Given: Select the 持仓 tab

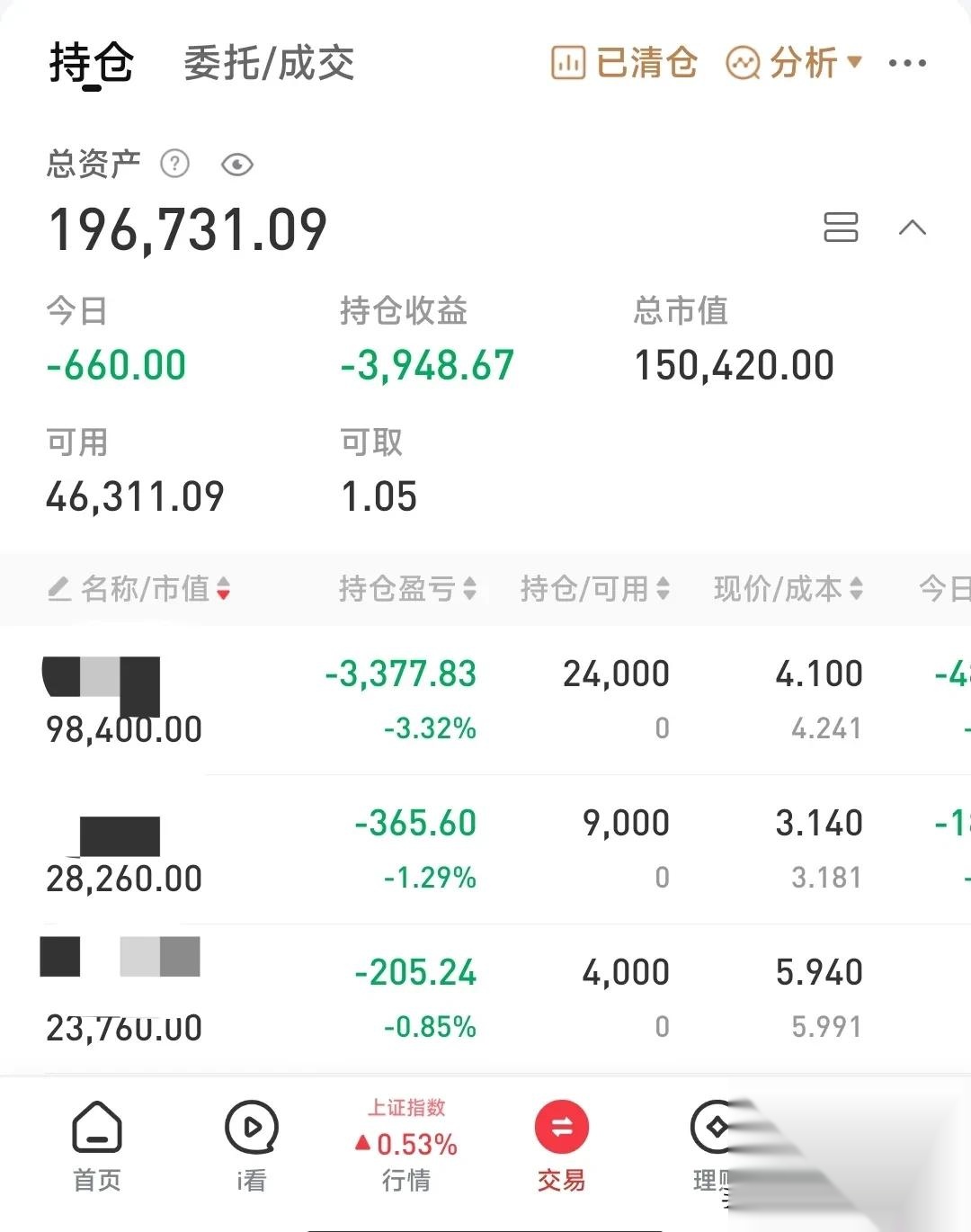Looking at the screenshot, I should (x=92, y=63).
